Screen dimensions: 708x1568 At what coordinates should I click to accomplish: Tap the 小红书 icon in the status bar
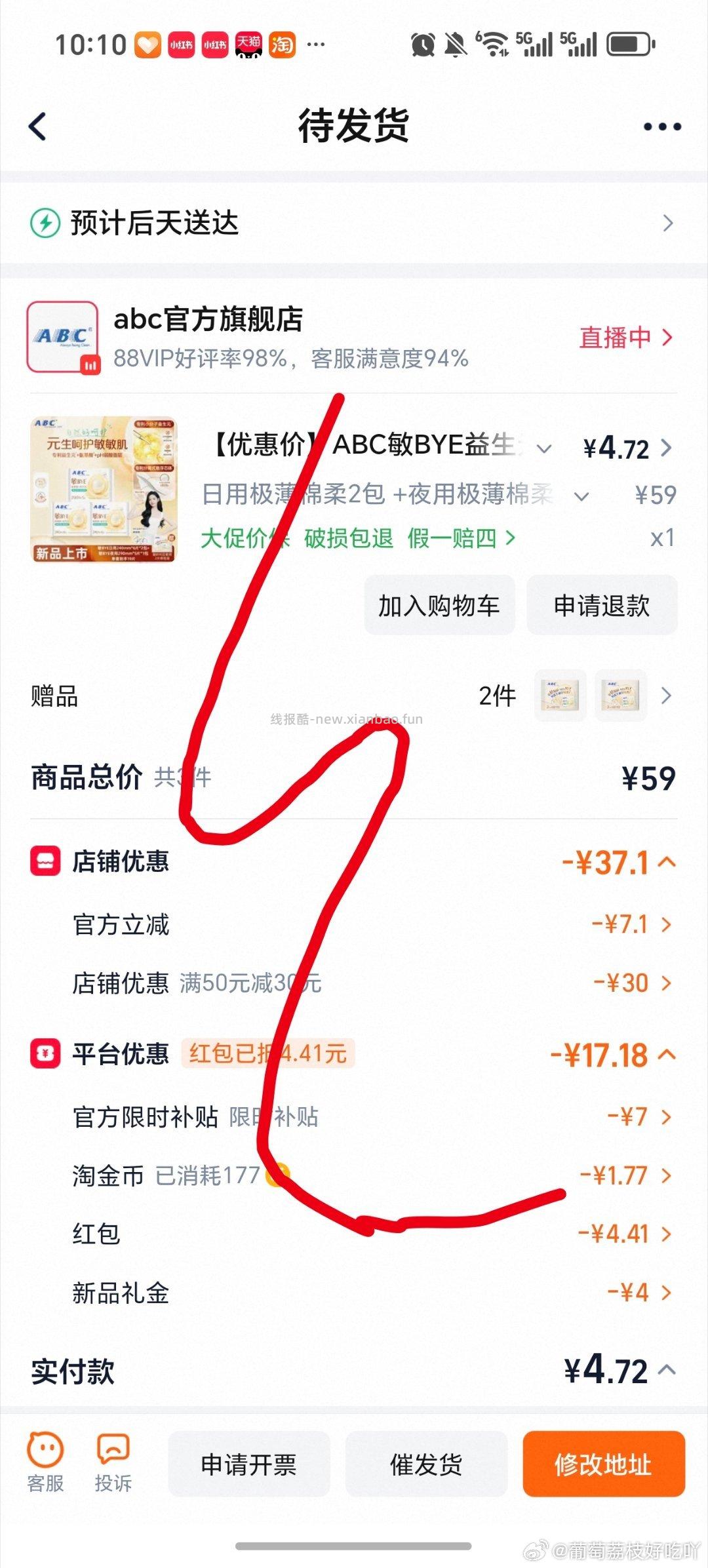[x=178, y=46]
